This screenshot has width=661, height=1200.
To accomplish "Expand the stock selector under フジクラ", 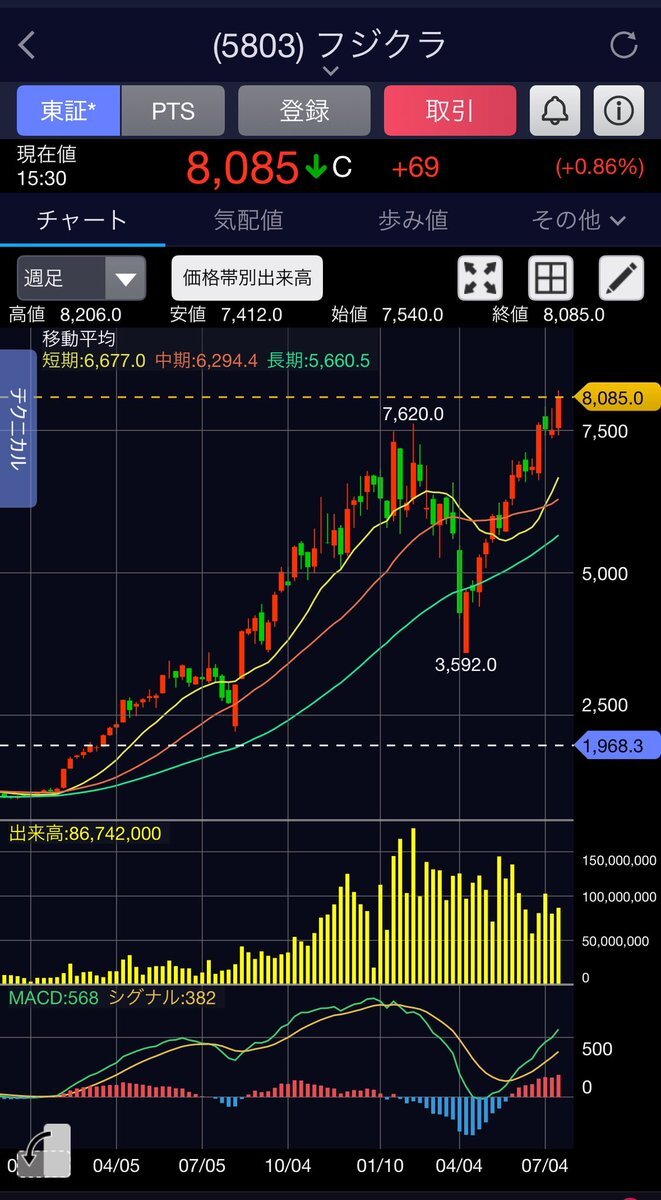I will coord(331,70).
